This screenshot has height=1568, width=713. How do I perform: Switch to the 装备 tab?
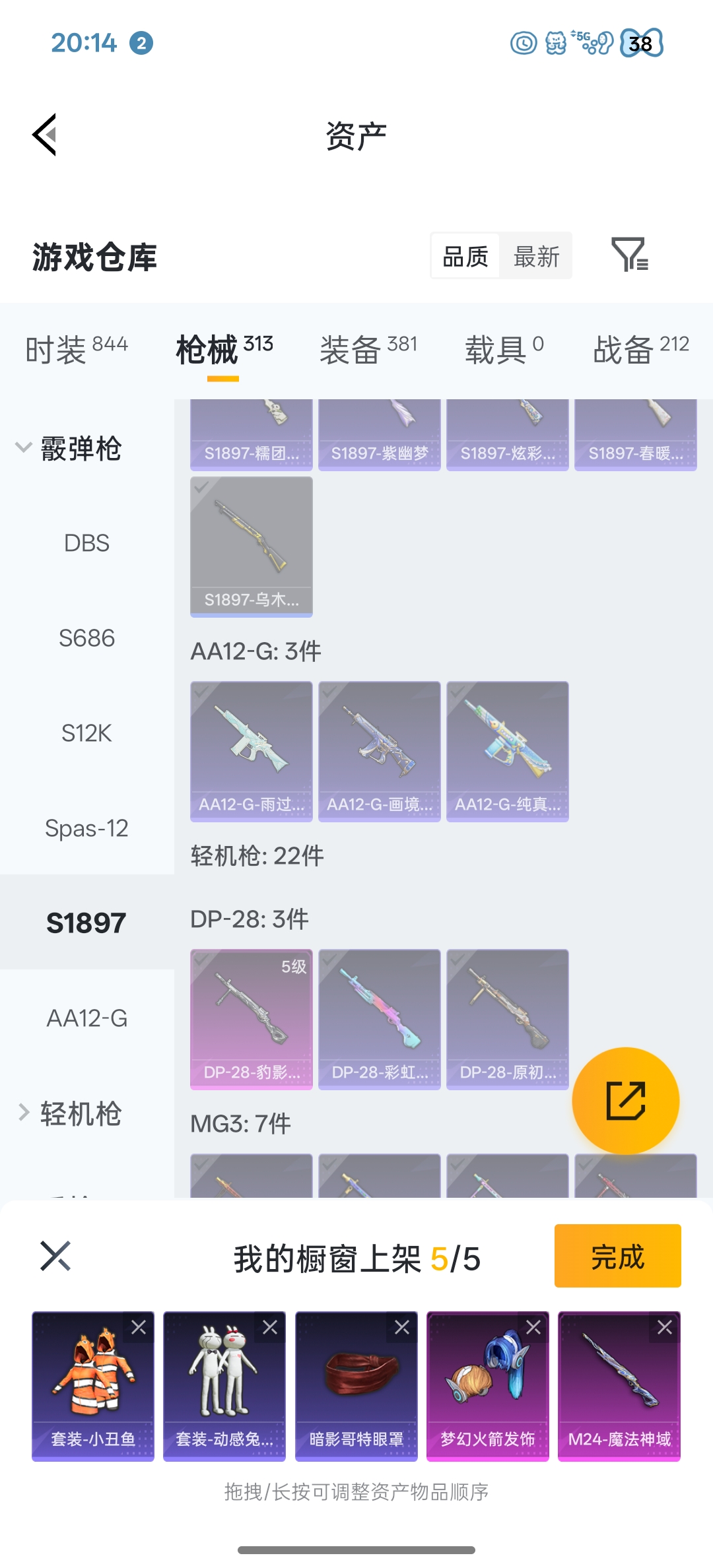(368, 349)
